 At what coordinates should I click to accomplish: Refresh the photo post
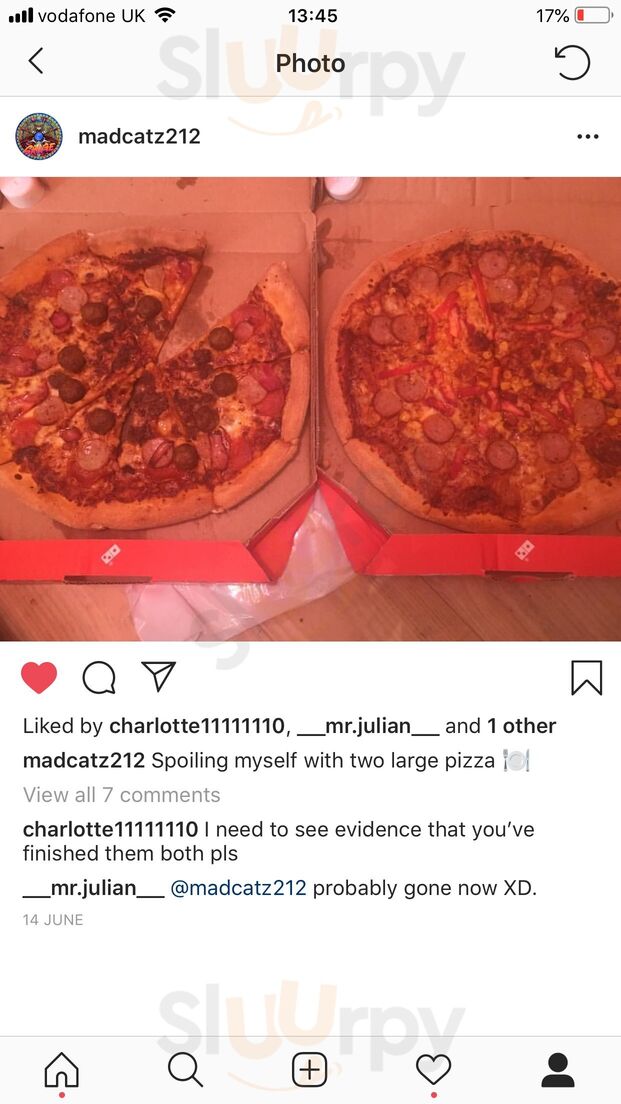click(x=573, y=62)
